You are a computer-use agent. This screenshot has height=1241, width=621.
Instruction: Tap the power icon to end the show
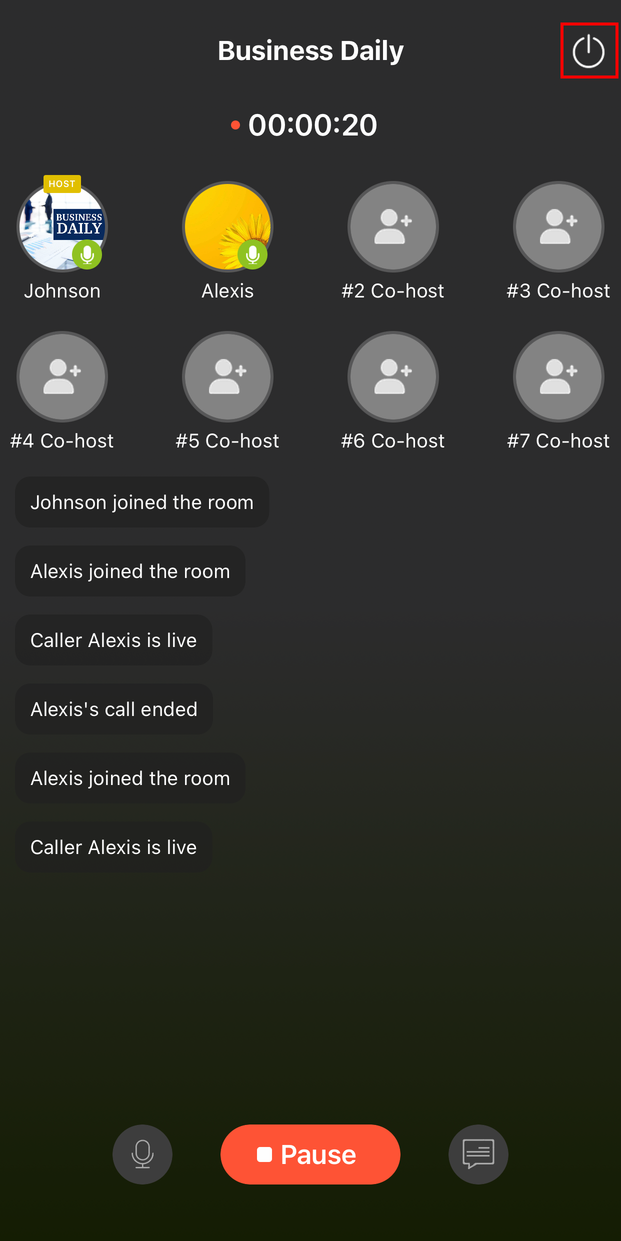tap(588, 51)
